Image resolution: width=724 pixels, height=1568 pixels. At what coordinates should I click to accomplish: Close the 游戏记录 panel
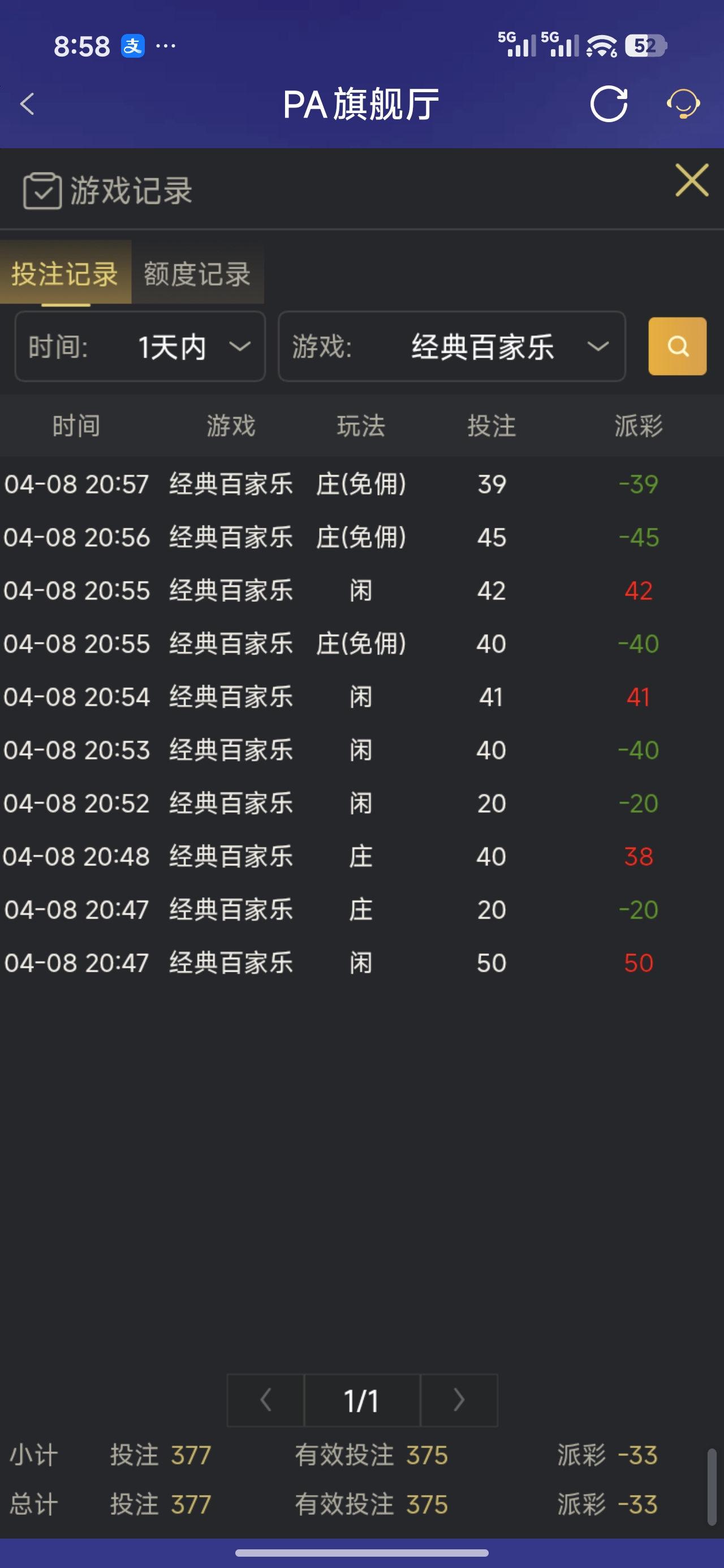pos(692,180)
